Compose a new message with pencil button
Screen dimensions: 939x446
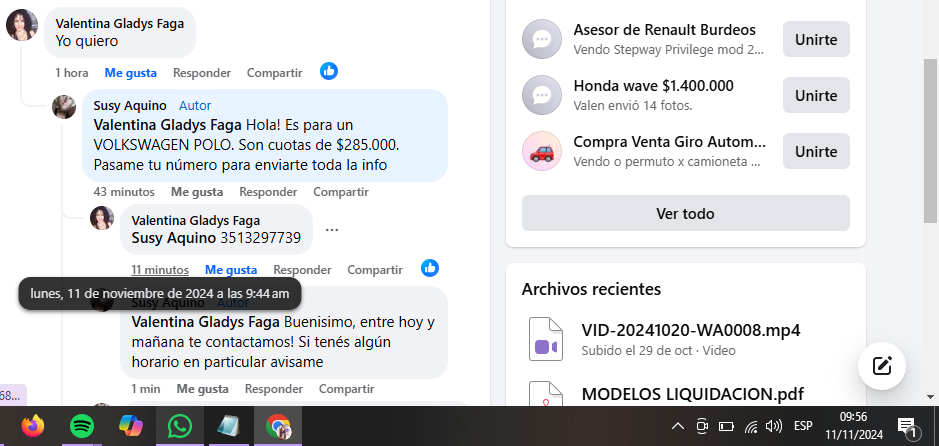(x=882, y=365)
